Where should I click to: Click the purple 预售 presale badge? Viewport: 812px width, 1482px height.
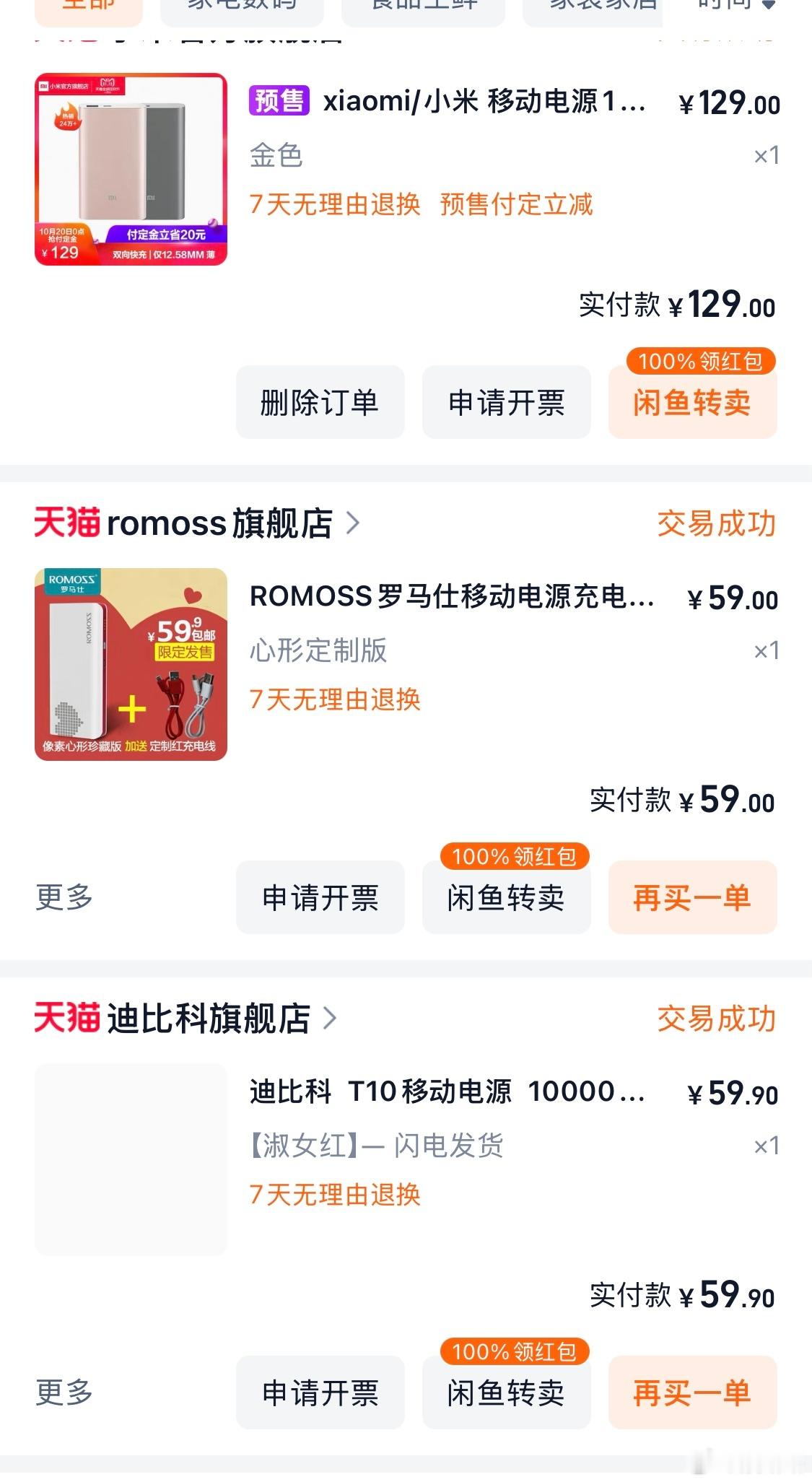279,103
